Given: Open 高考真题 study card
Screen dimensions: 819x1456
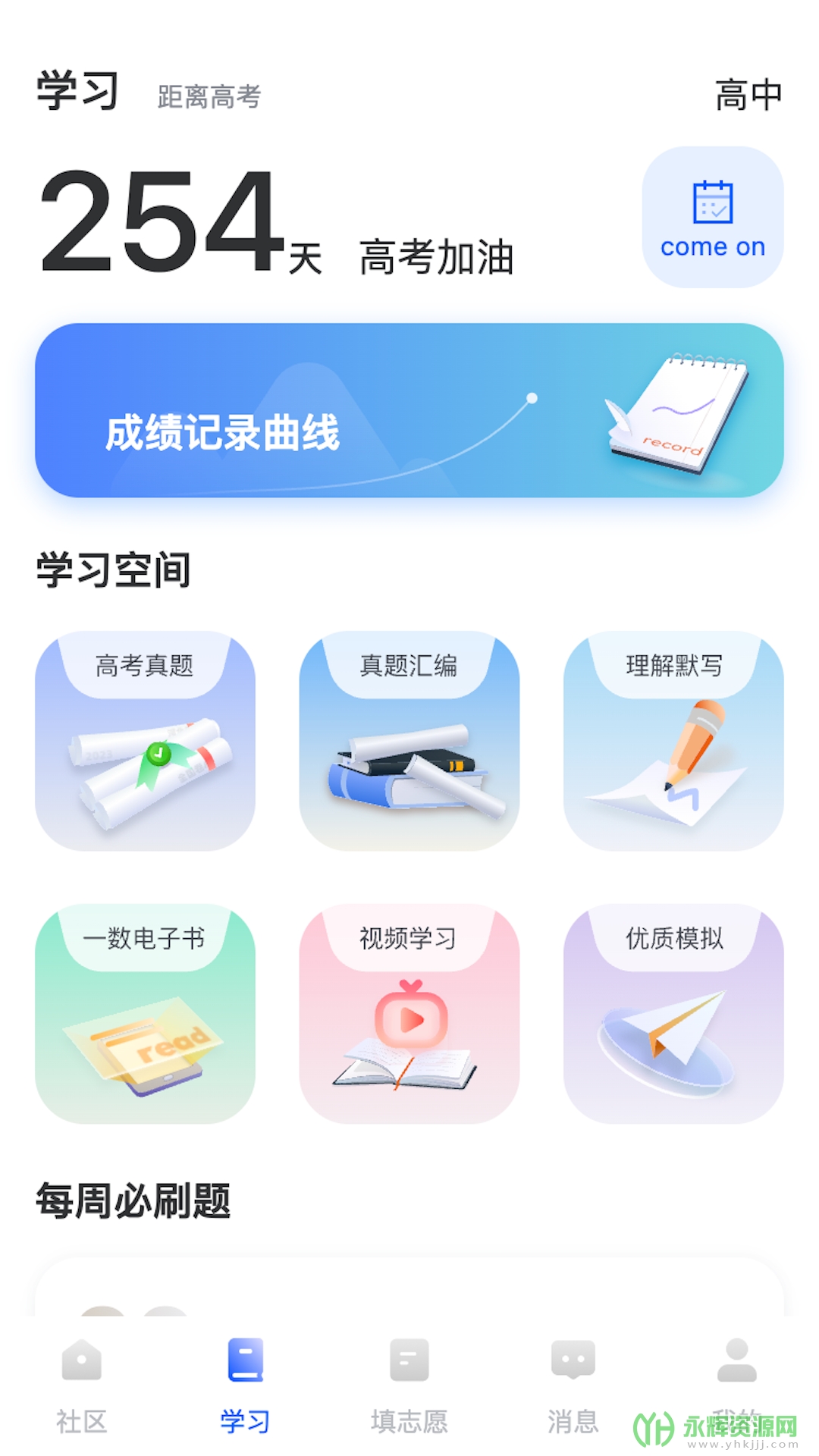Looking at the screenshot, I should click(x=145, y=741).
